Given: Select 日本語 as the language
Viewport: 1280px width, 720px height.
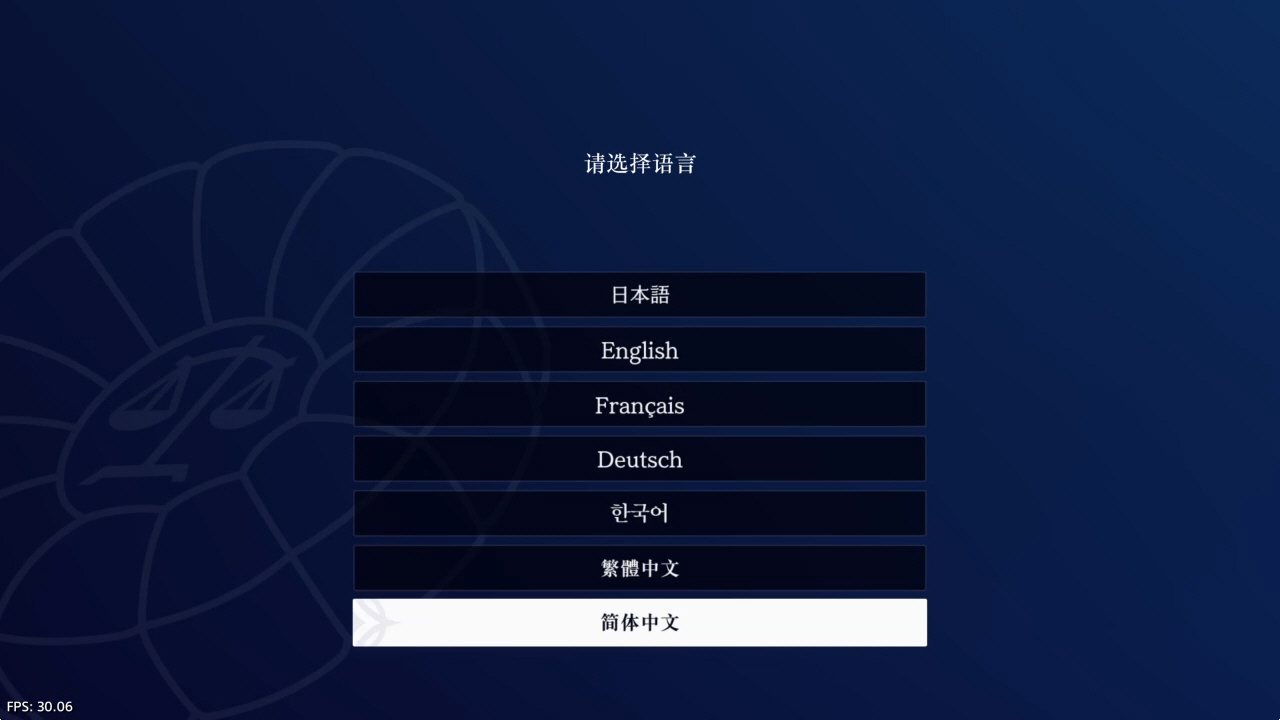Looking at the screenshot, I should pyautogui.click(x=639, y=295).
